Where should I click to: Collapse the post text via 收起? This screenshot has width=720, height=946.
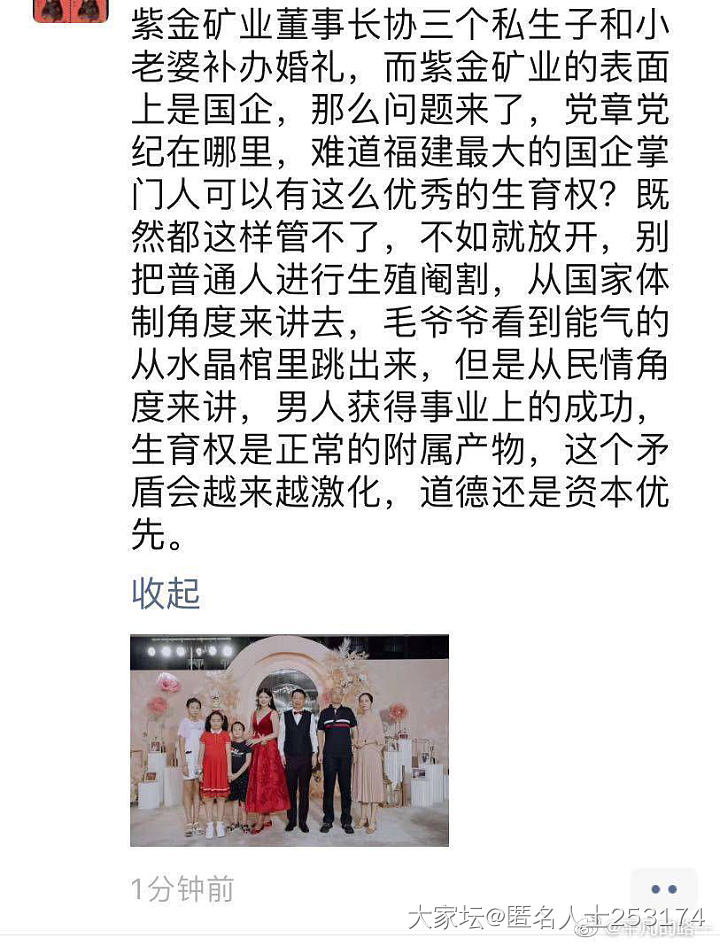point(166,593)
